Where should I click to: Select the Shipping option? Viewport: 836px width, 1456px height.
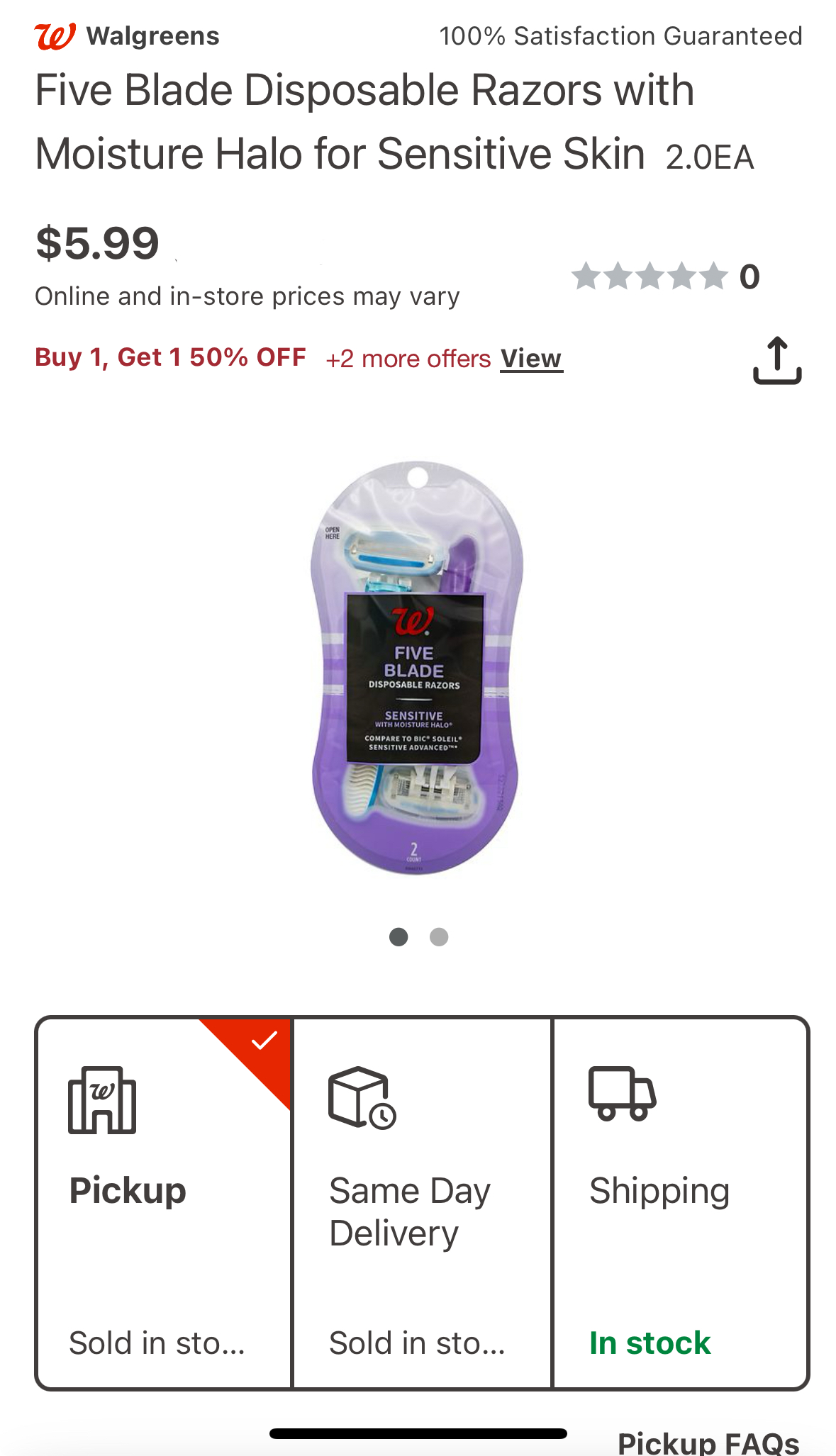tap(680, 1202)
